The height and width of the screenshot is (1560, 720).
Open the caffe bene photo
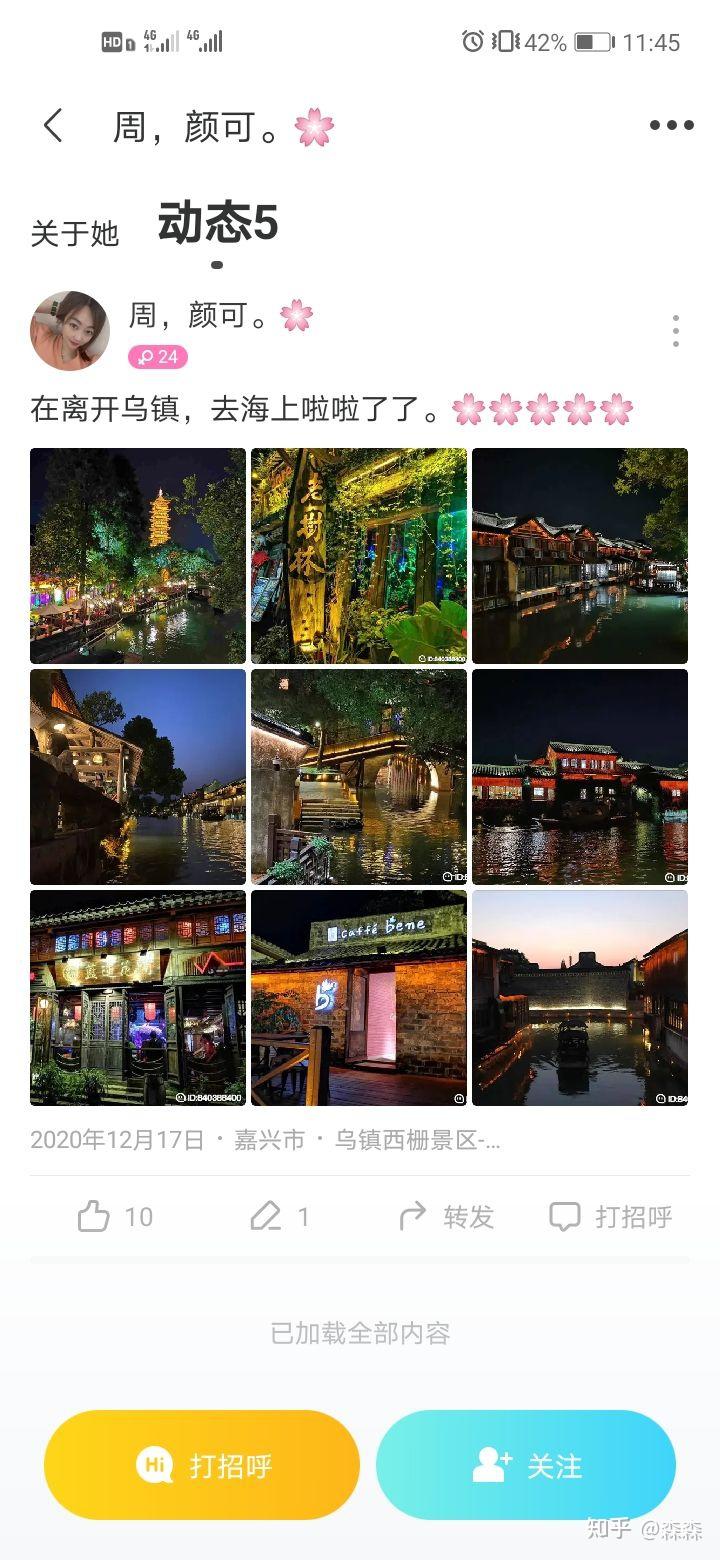click(359, 998)
